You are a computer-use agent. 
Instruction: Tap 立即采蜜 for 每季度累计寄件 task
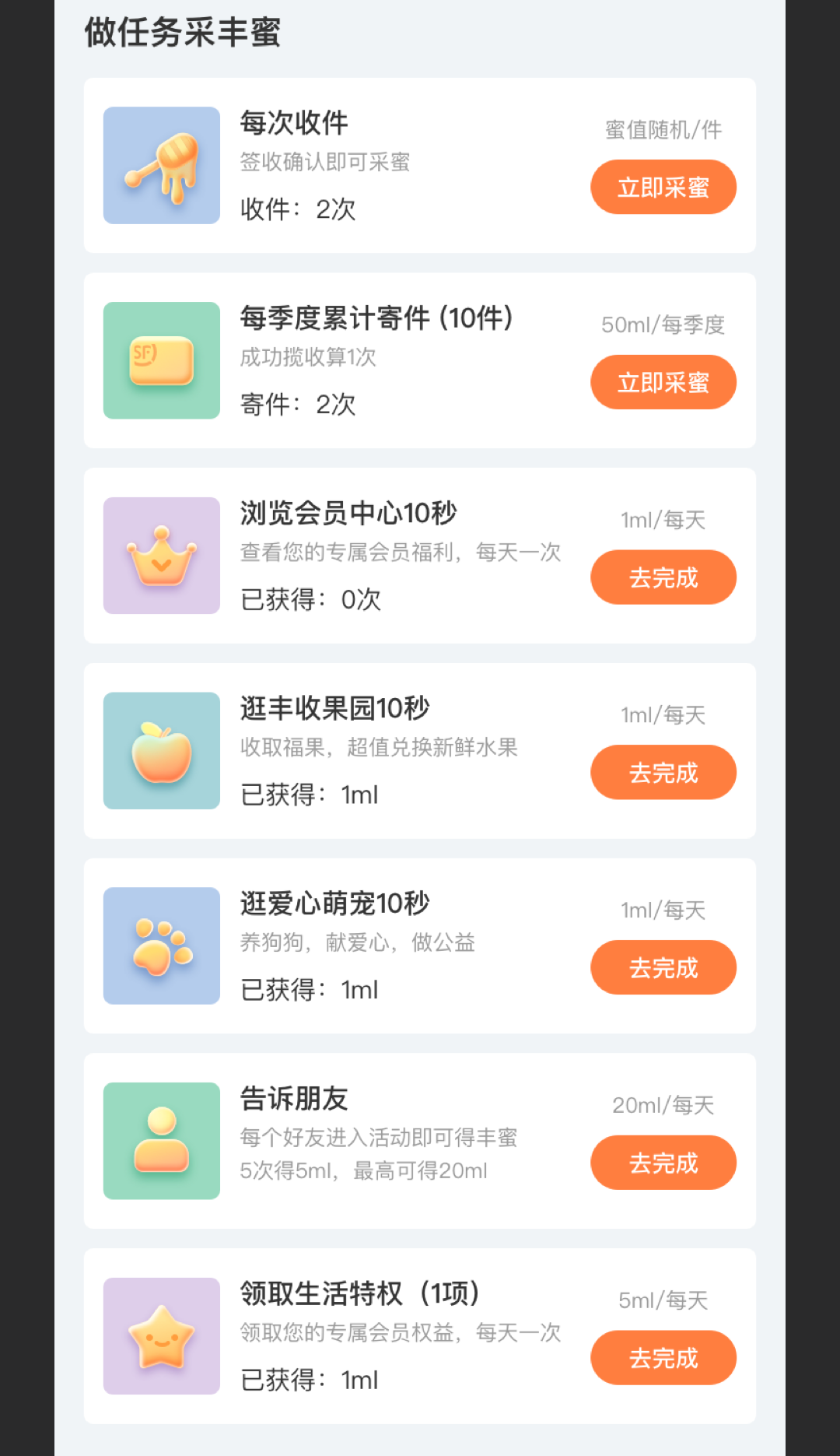(663, 382)
